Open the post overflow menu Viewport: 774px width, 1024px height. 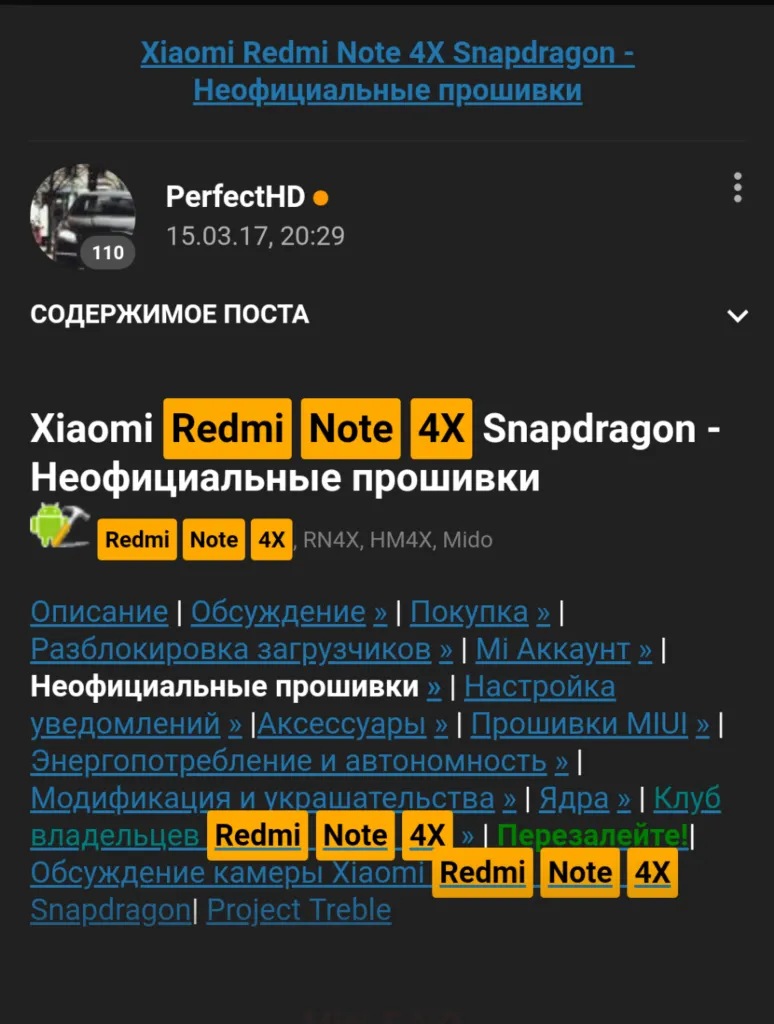pyautogui.click(x=737, y=187)
